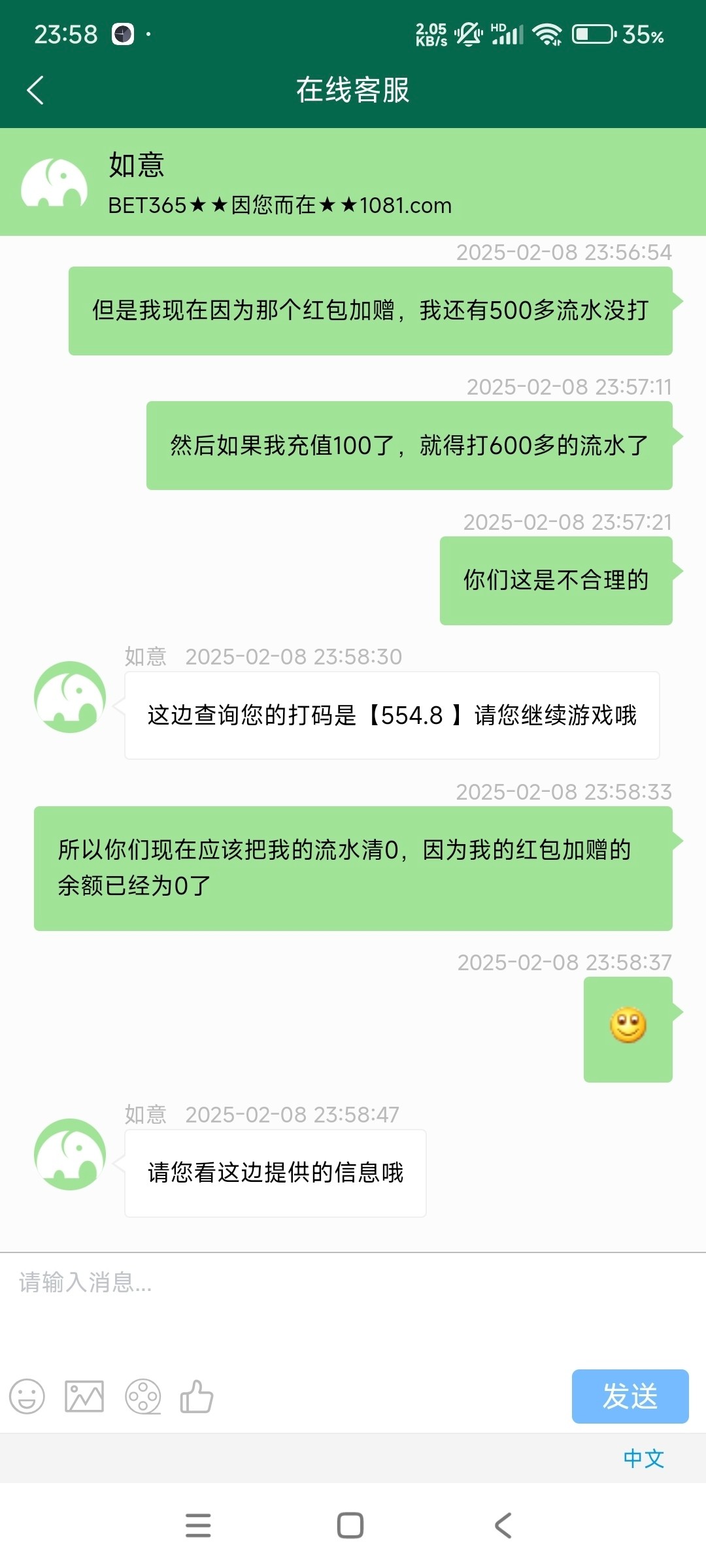Attach an image to the chat
The width and height of the screenshot is (706, 1568).
(x=84, y=1396)
